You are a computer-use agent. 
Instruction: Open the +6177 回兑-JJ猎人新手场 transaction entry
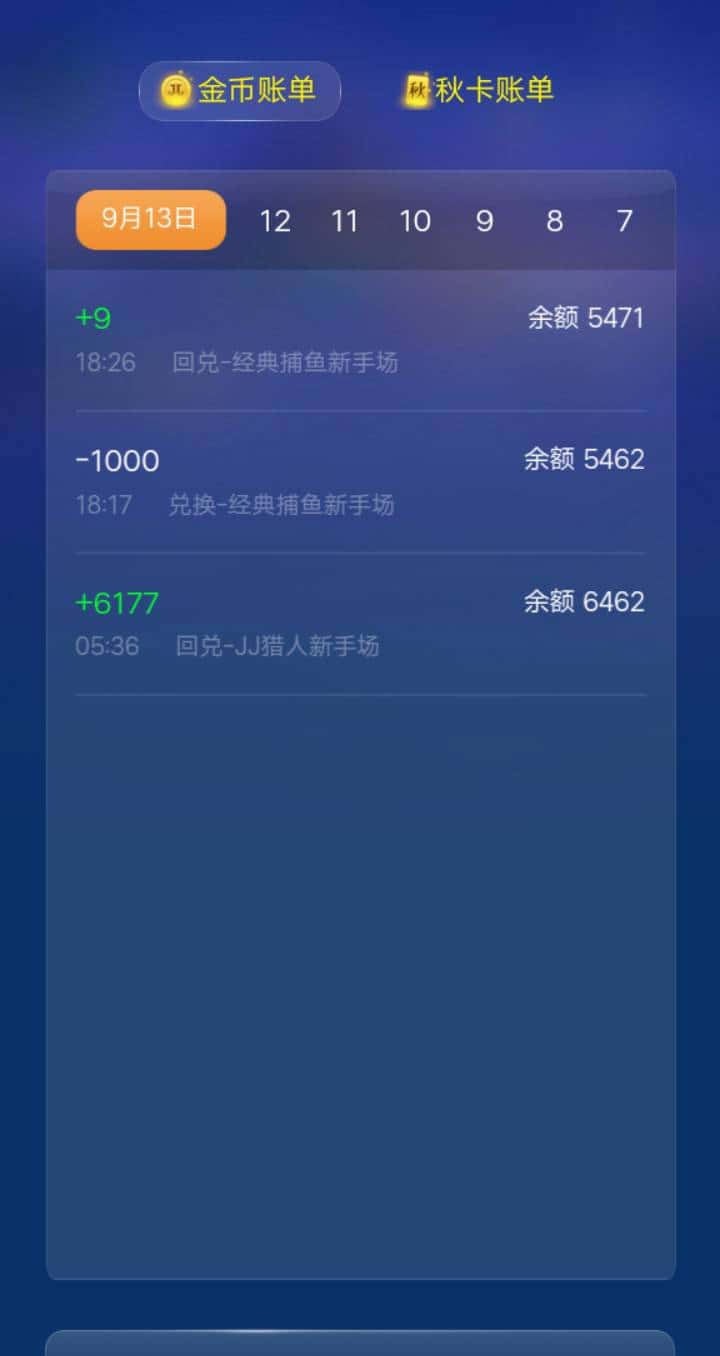coord(360,623)
